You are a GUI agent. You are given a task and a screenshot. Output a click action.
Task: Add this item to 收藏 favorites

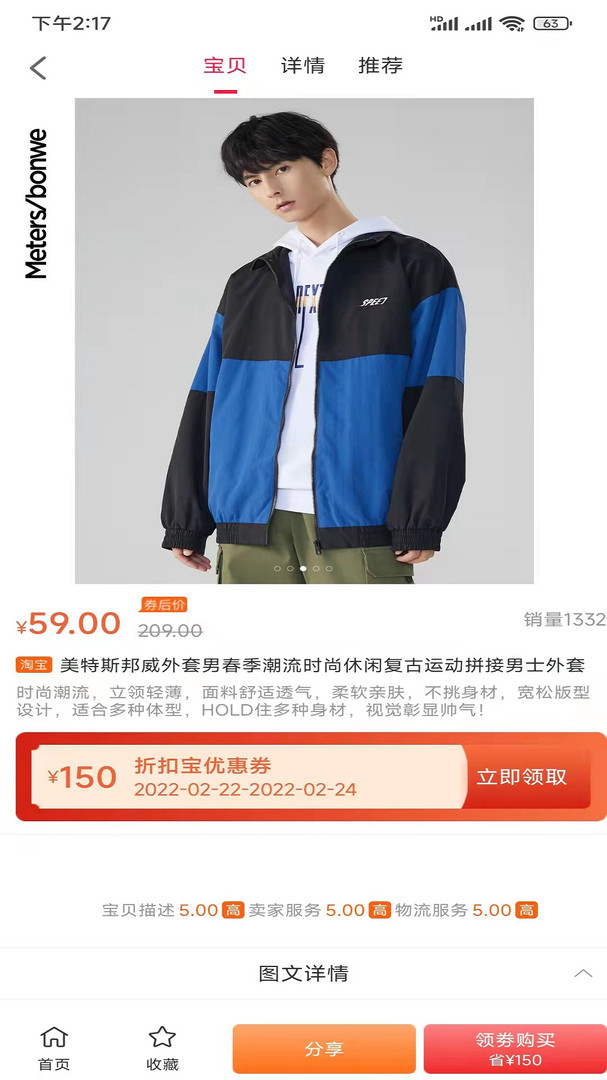pyautogui.click(x=162, y=1047)
